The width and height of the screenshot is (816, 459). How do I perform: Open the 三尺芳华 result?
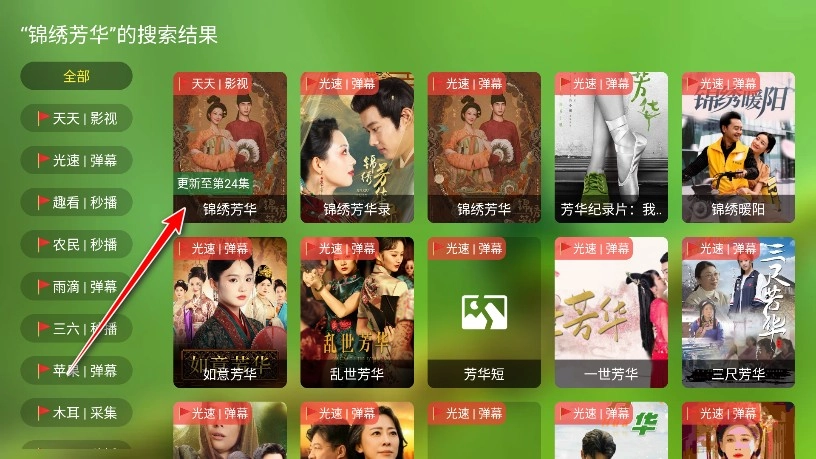pyautogui.click(x=738, y=312)
